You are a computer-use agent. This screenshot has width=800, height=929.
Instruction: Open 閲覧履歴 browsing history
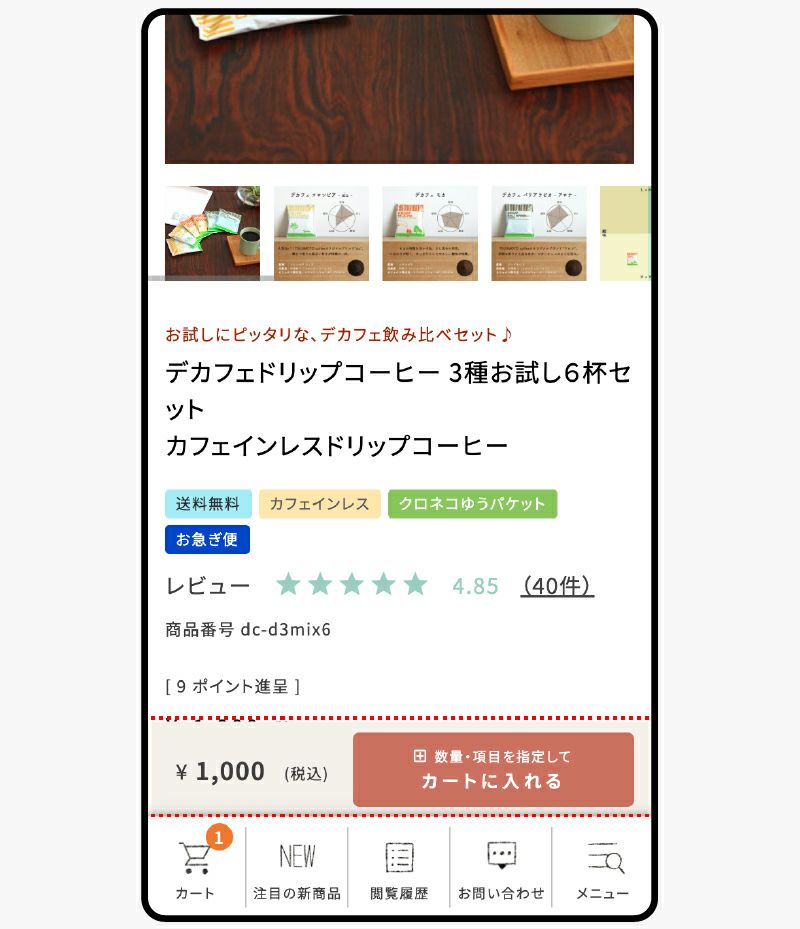pos(399,868)
